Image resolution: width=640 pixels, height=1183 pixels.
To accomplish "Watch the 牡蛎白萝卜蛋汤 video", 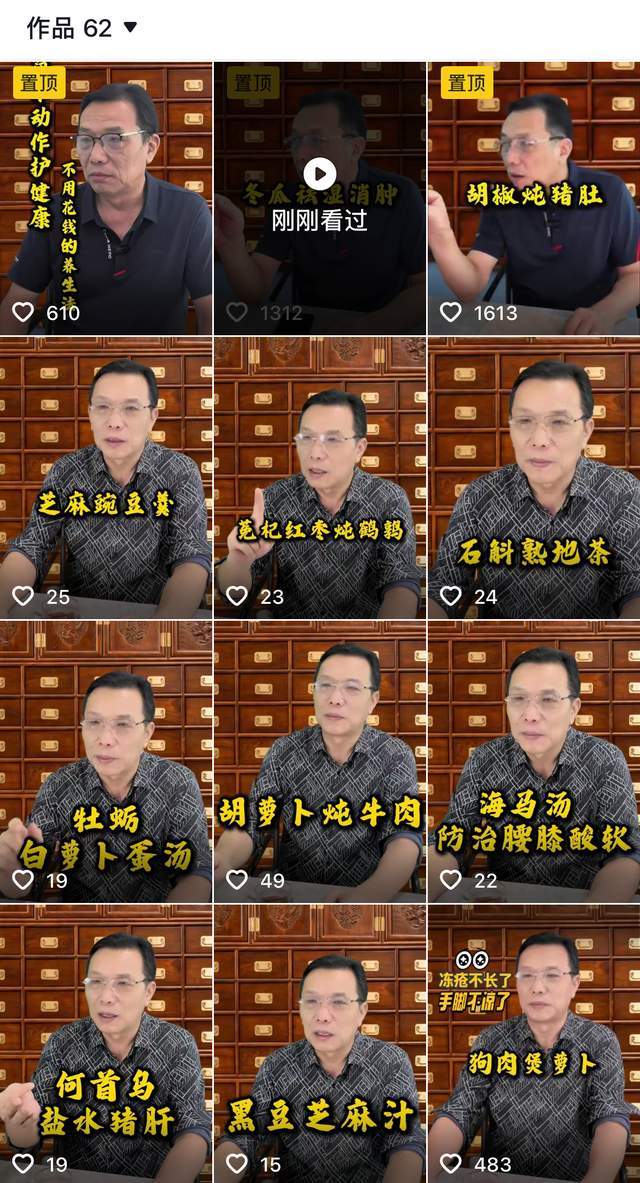I will click(105, 762).
